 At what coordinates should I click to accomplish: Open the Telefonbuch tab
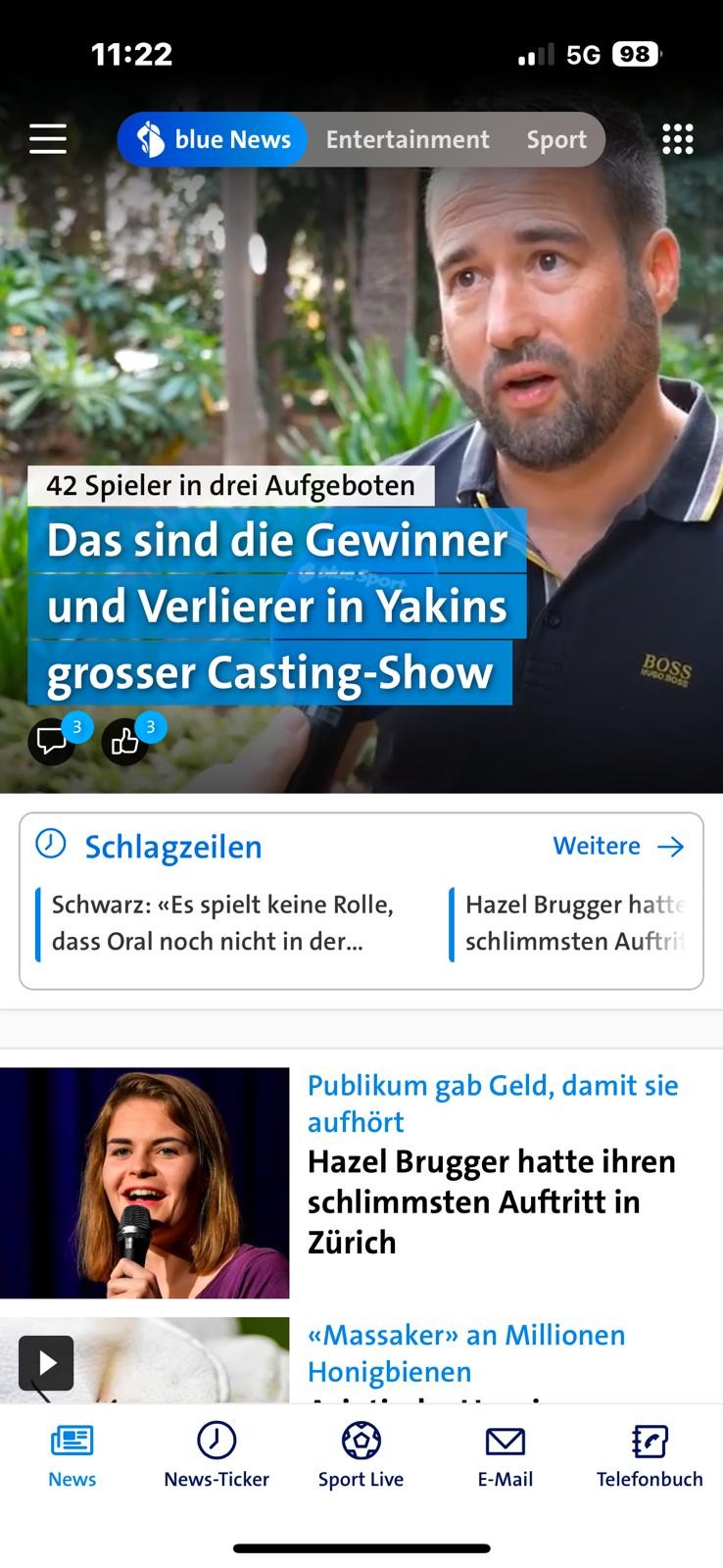click(x=650, y=1455)
